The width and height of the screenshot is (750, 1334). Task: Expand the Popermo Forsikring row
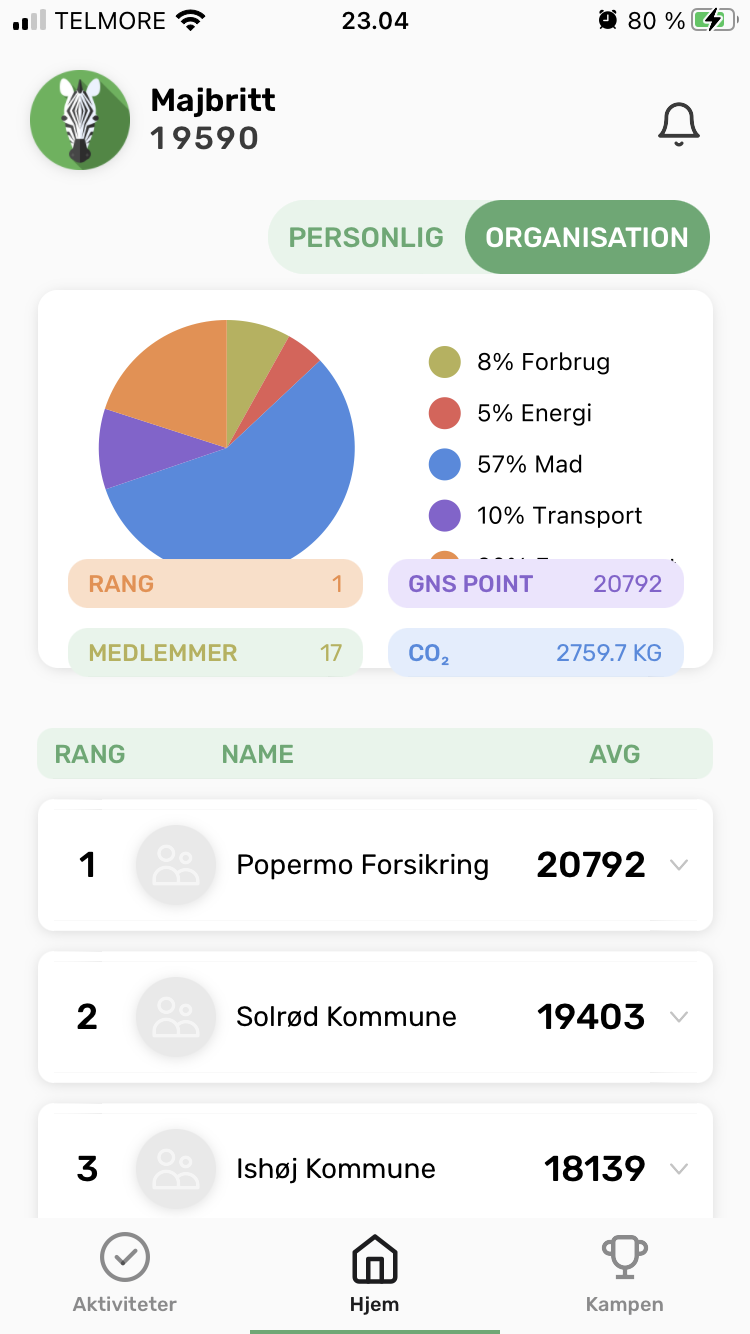pos(679,865)
